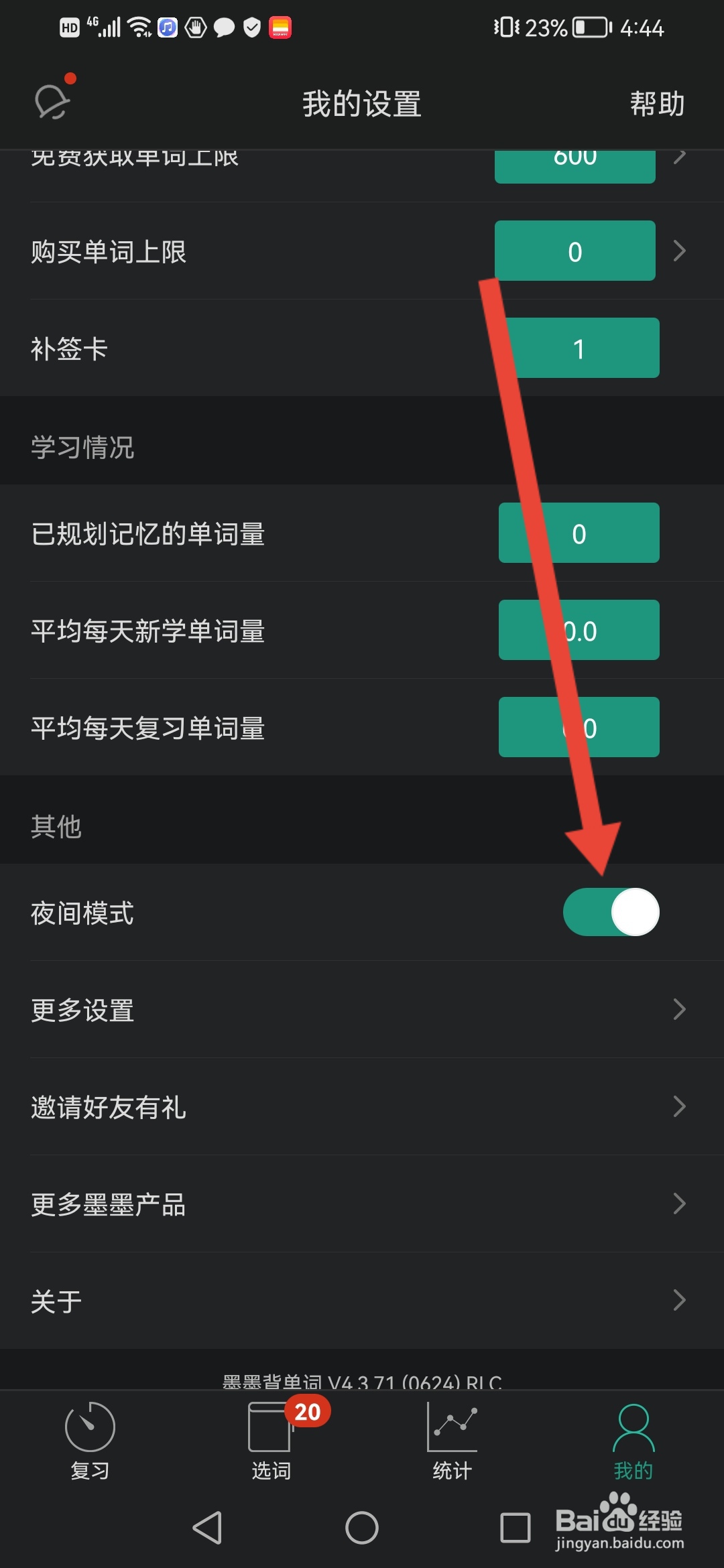The height and width of the screenshot is (1568, 724).
Task: Tap the battery indicator in status bar
Action: click(x=589, y=27)
